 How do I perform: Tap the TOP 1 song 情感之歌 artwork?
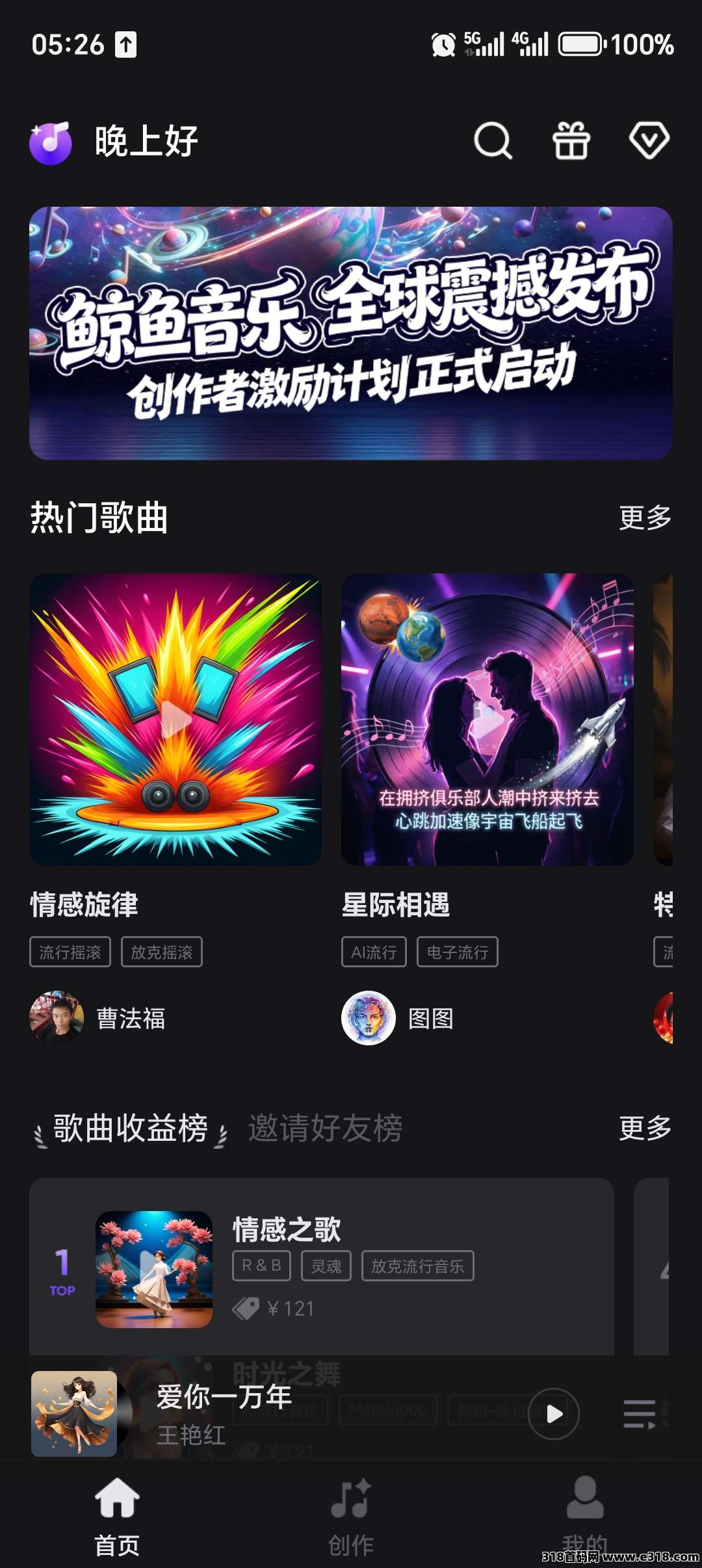[x=154, y=1268]
